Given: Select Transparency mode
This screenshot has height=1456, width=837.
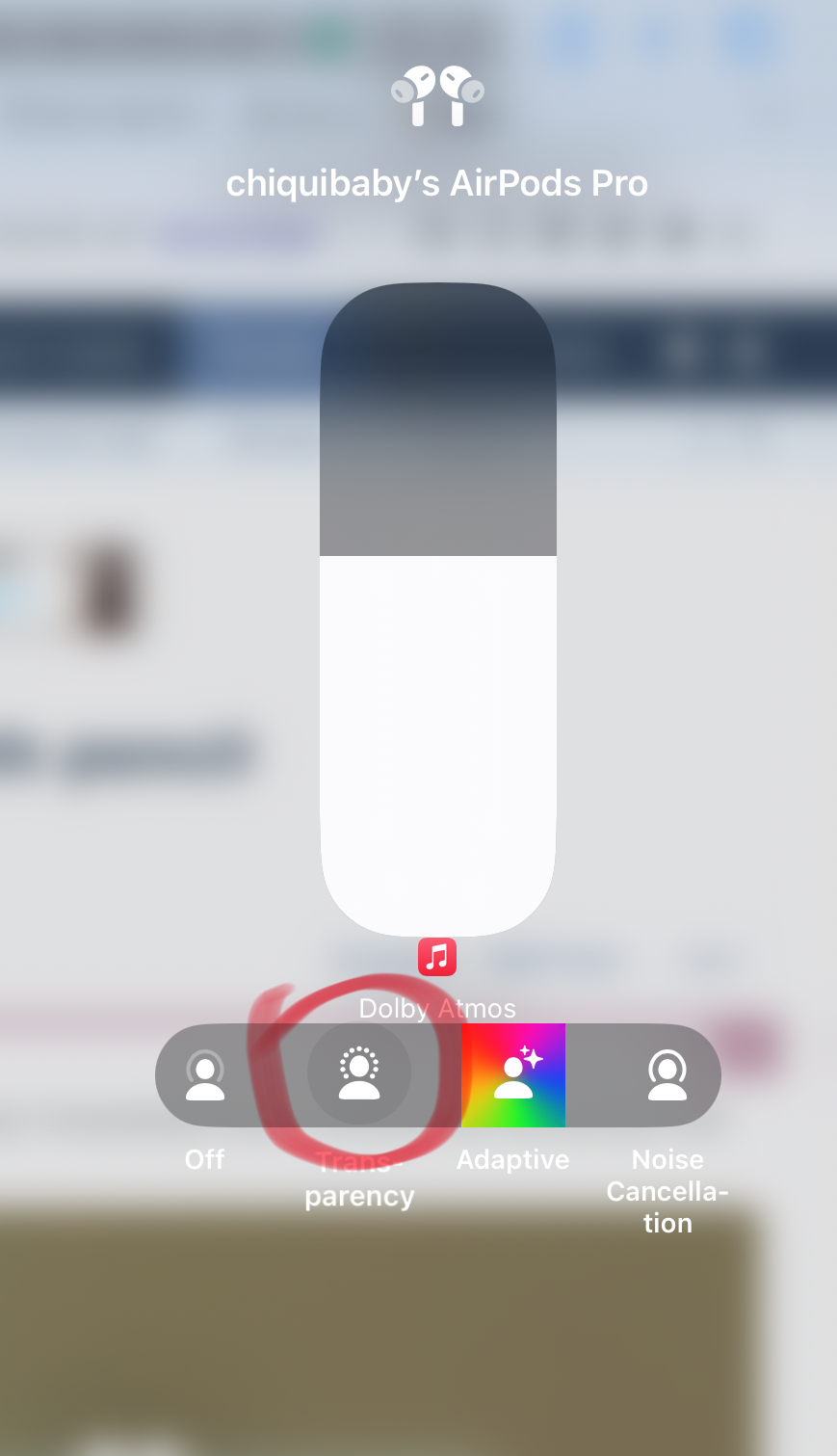Looking at the screenshot, I should click(359, 1074).
